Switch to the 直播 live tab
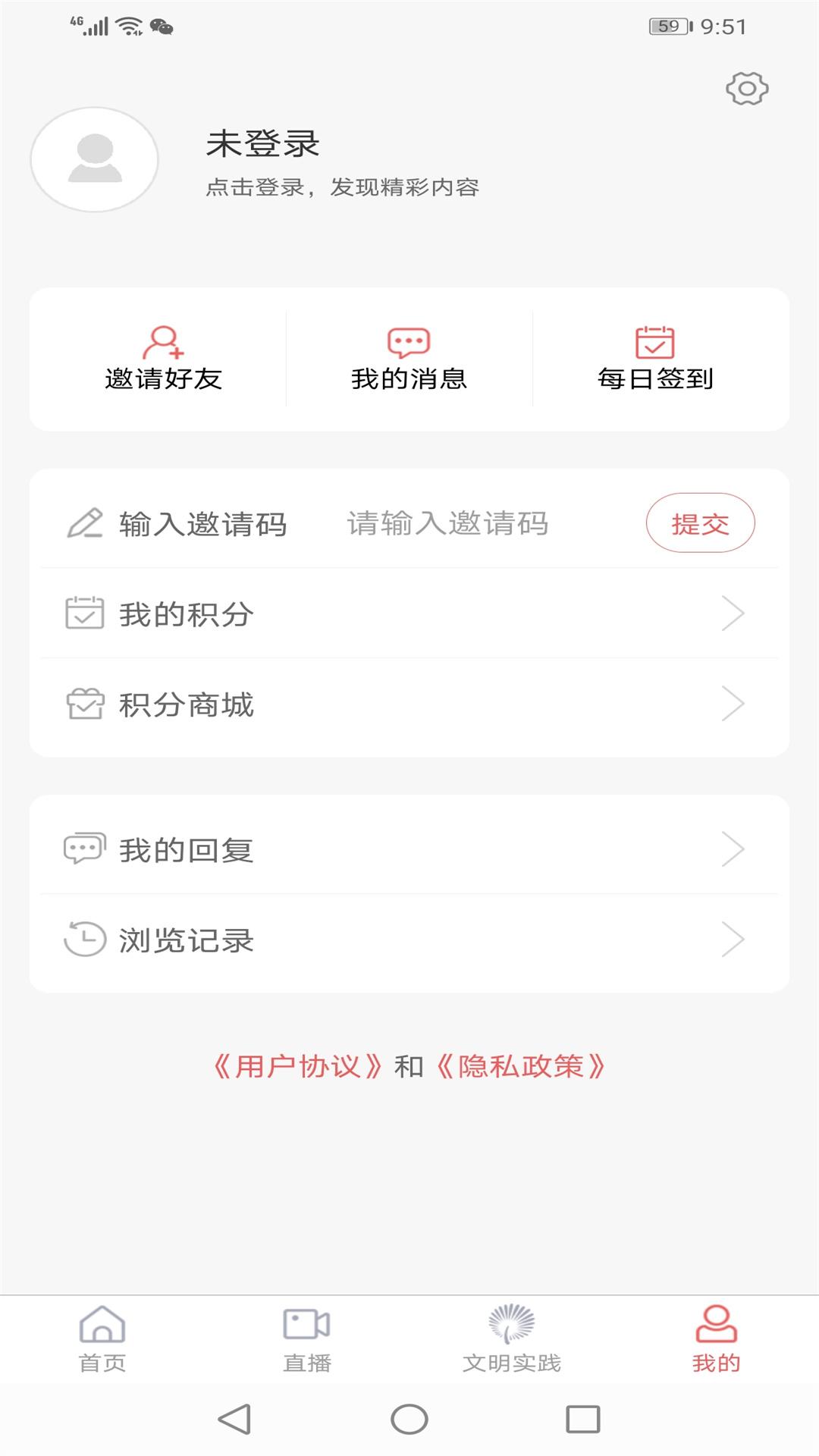This screenshot has width=819, height=1456. click(306, 1341)
